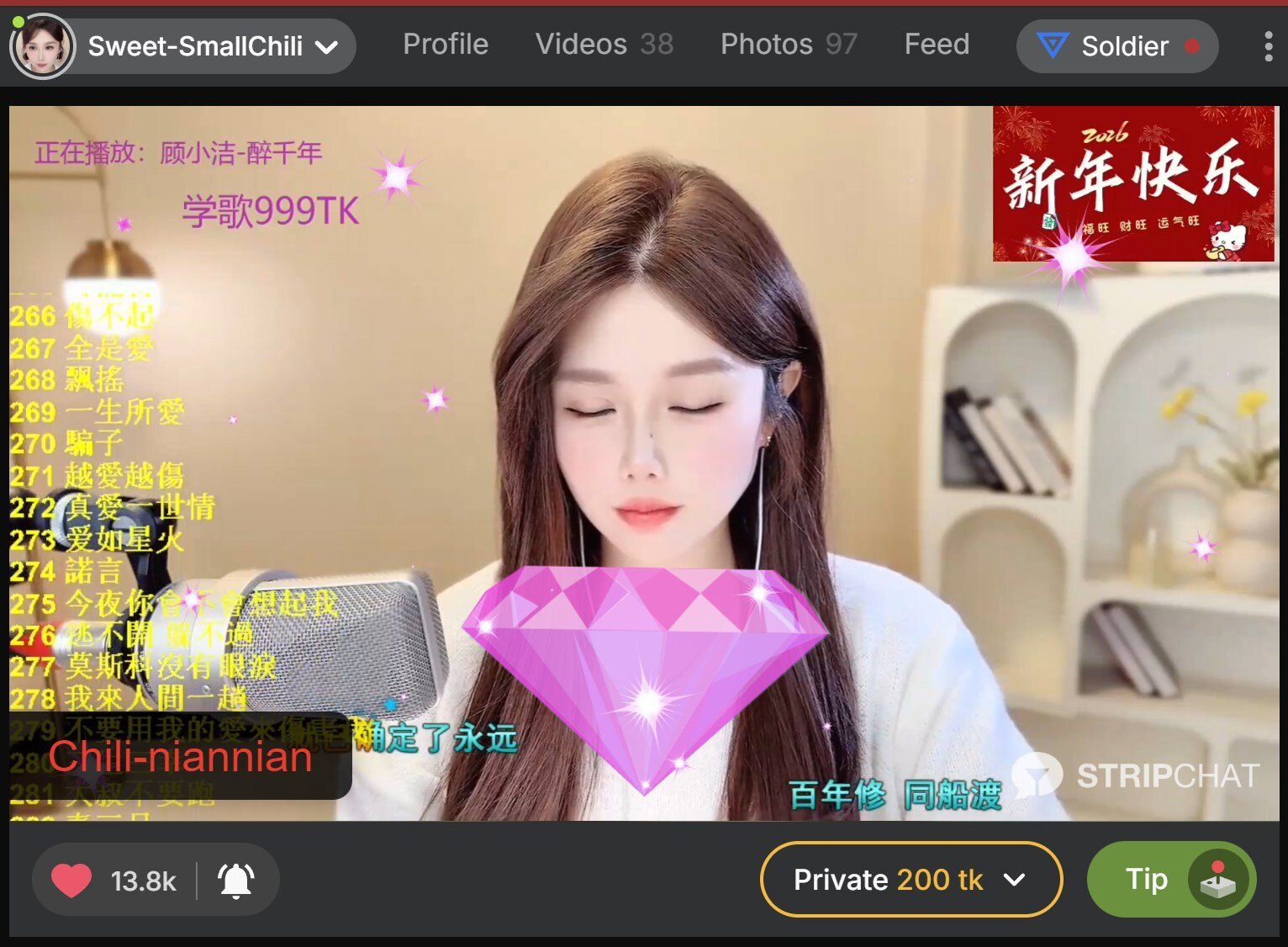Viewport: 1288px width, 947px height.
Task: Tap the Soldier badge button
Action: click(1116, 46)
